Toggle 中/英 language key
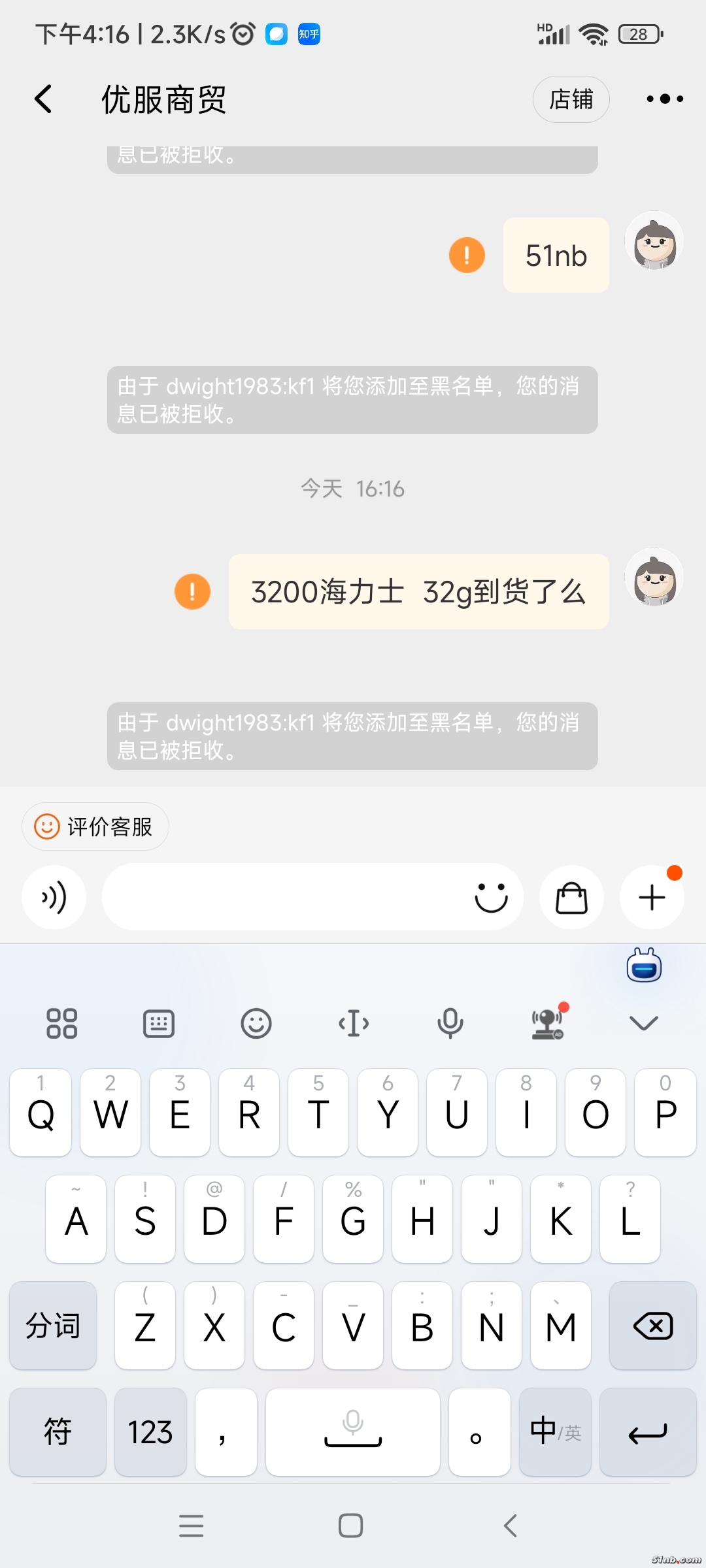This screenshot has height=1568, width=706. [x=555, y=1431]
